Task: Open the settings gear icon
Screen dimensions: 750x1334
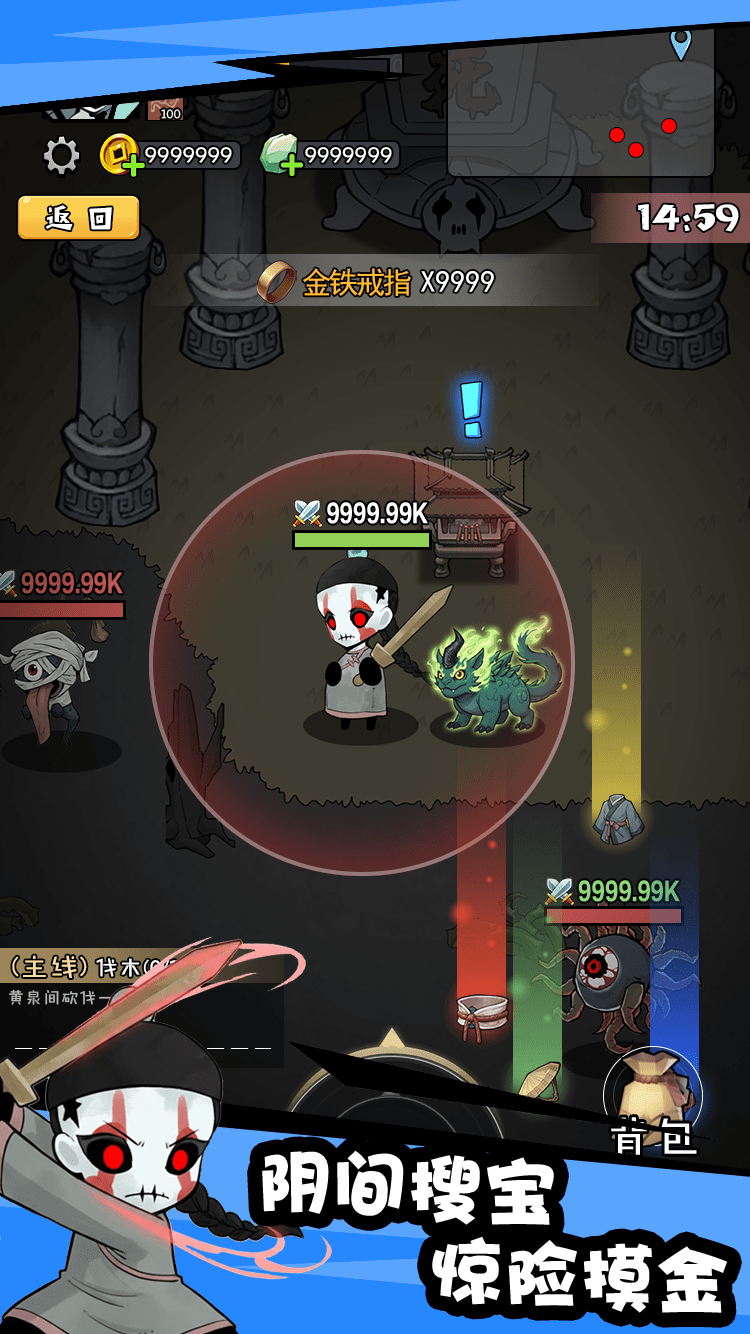Action: (62, 155)
